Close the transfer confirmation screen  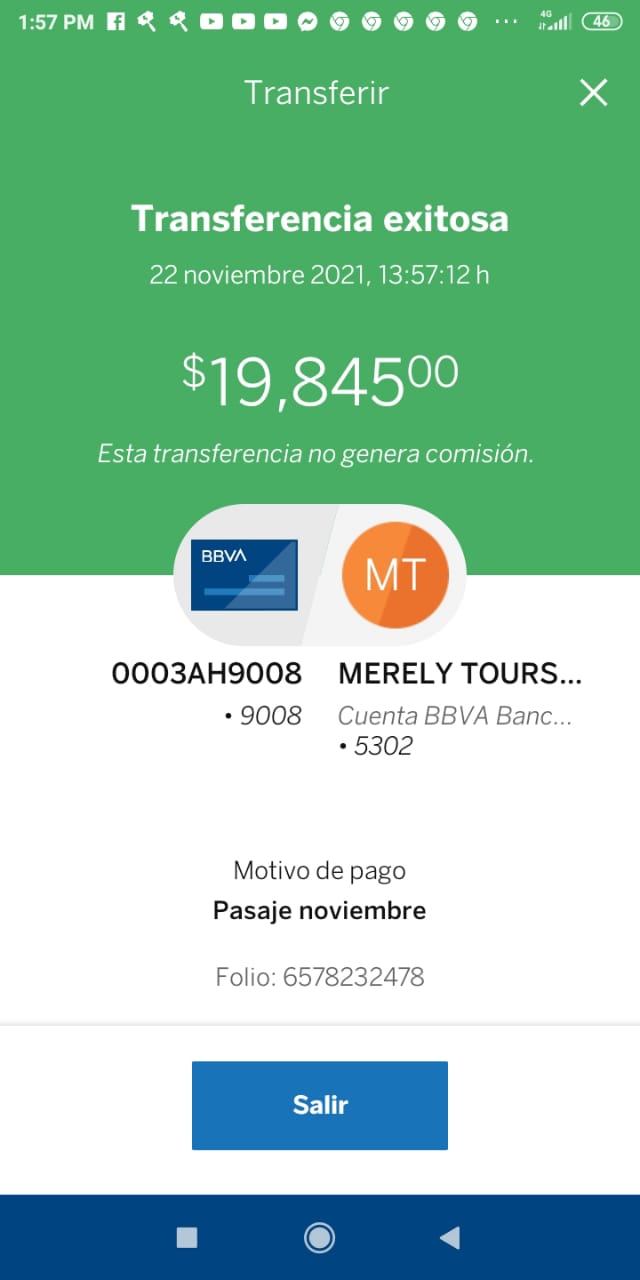click(594, 93)
